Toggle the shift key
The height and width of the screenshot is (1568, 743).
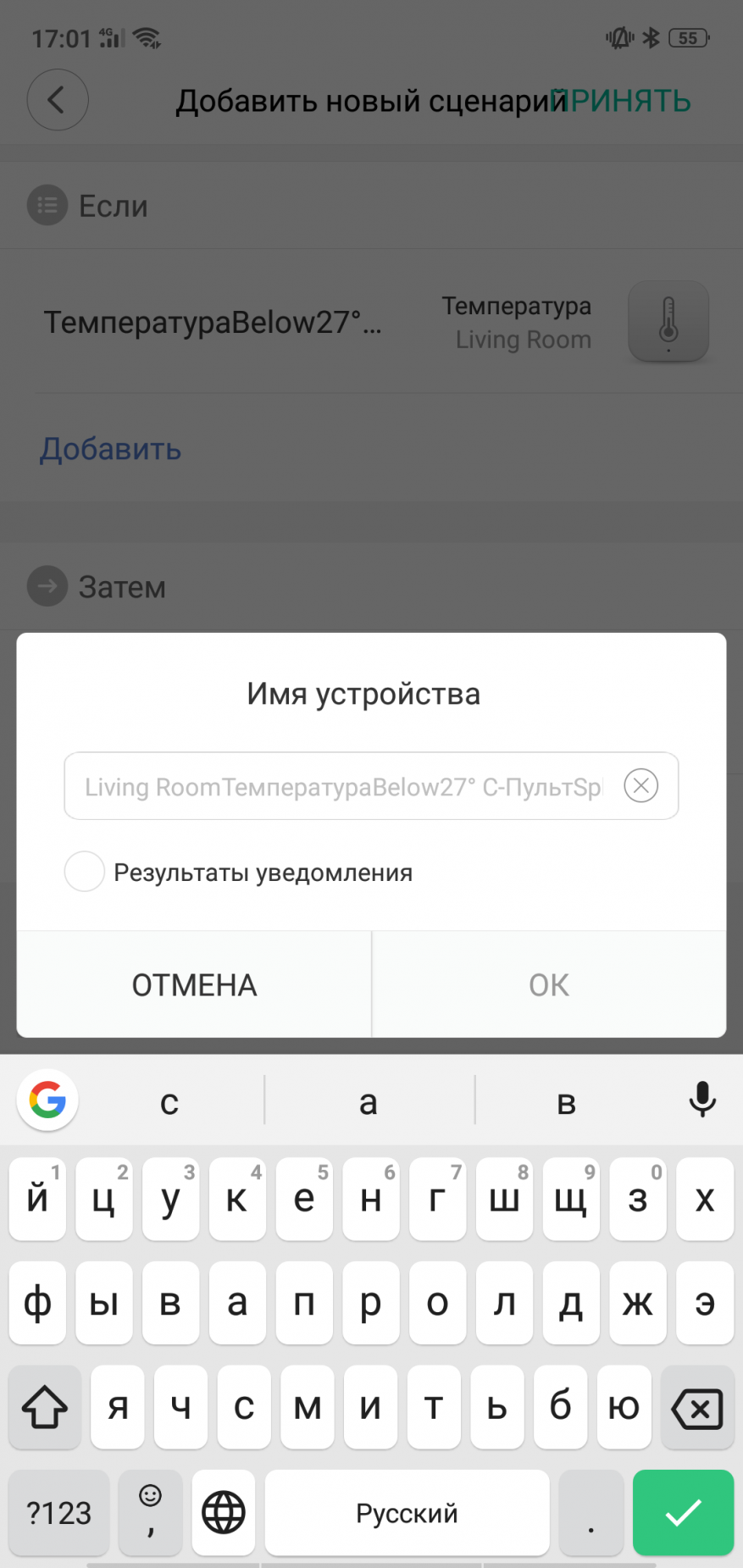(x=45, y=1409)
